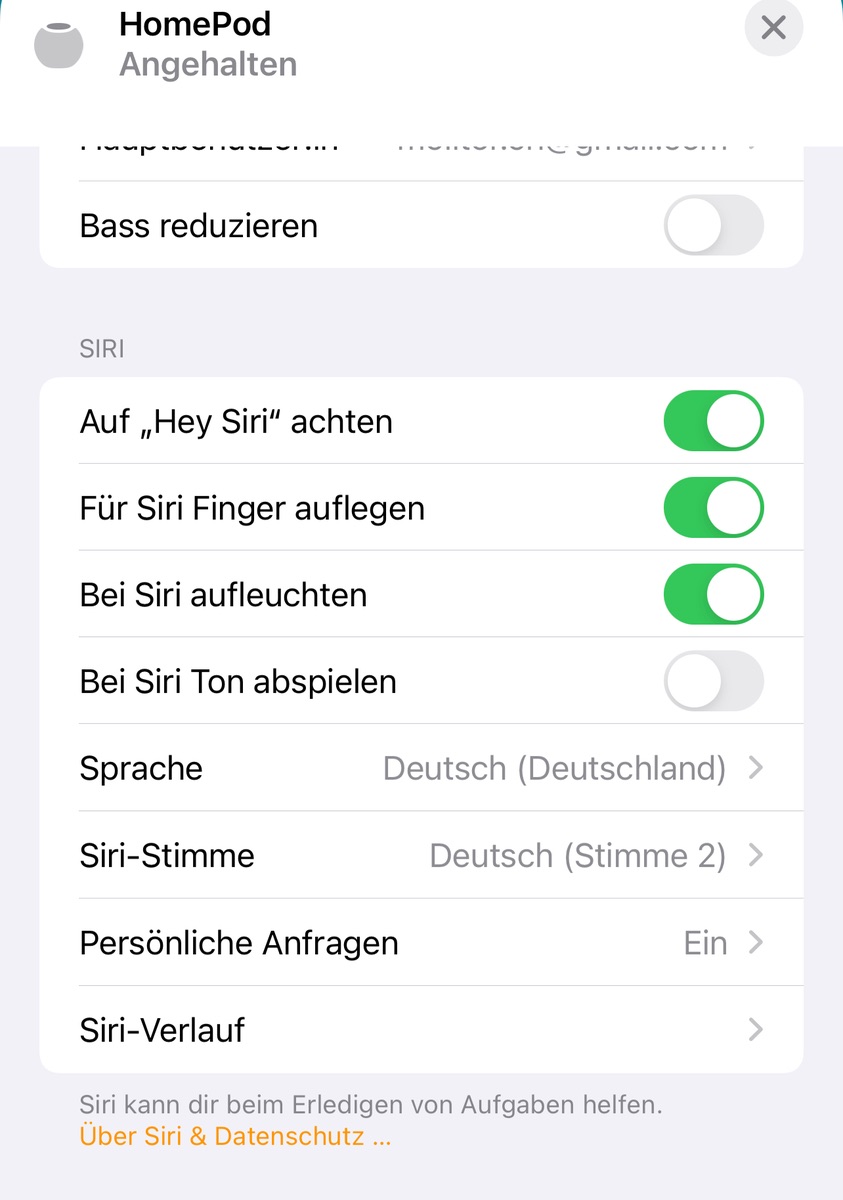
Task: Open the Sprache language setting
Action: pos(420,768)
